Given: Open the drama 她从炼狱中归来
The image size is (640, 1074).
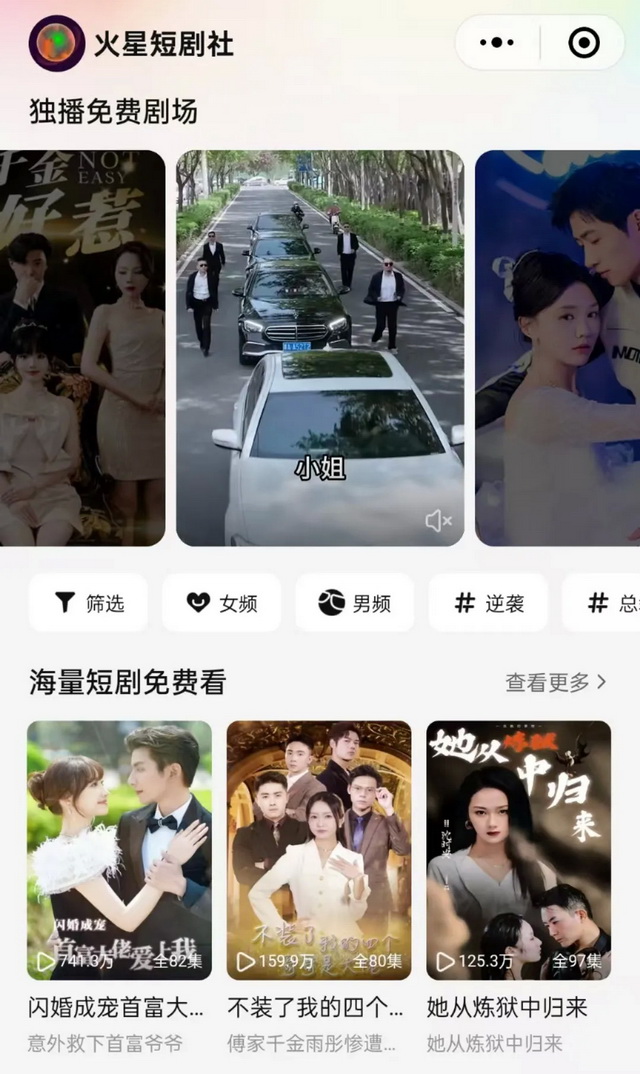Looking at the screenshot, I should [518, 850].
